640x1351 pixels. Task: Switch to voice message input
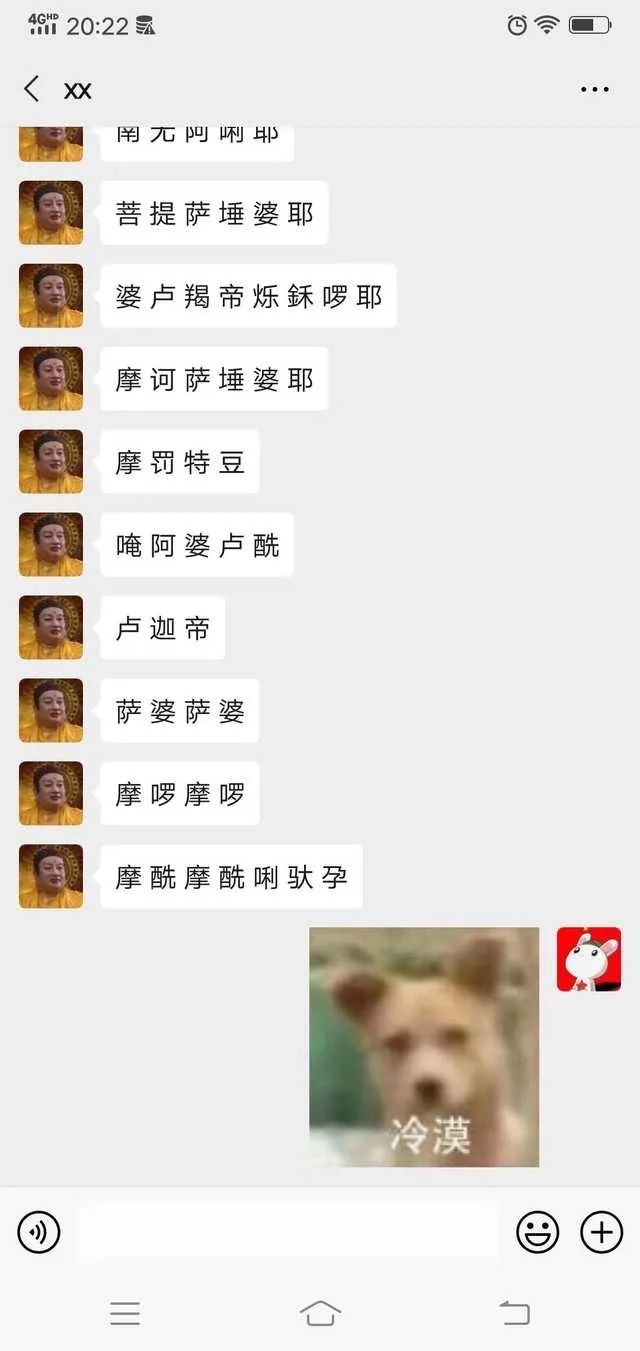[39, 1232]
